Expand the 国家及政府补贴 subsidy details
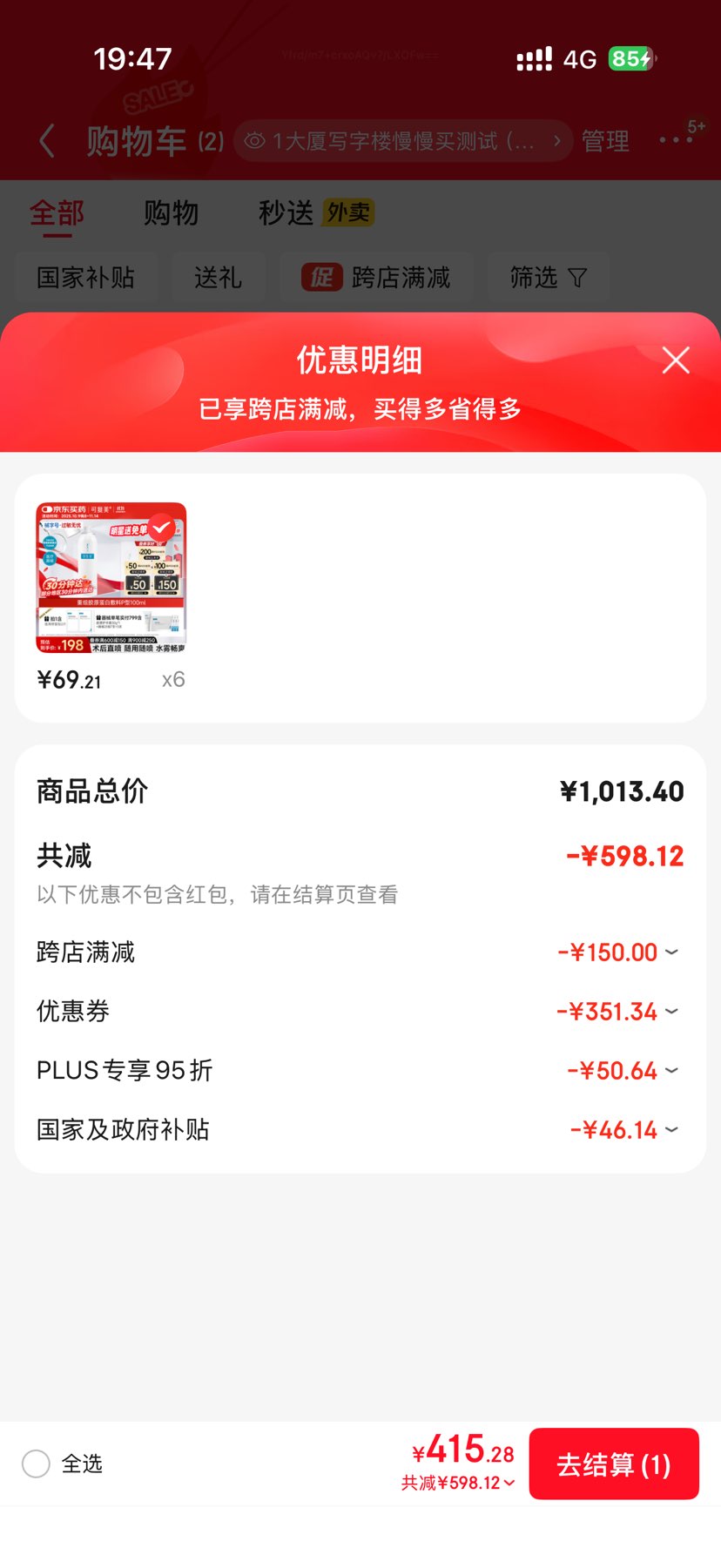 click(x=670, y=1129)
